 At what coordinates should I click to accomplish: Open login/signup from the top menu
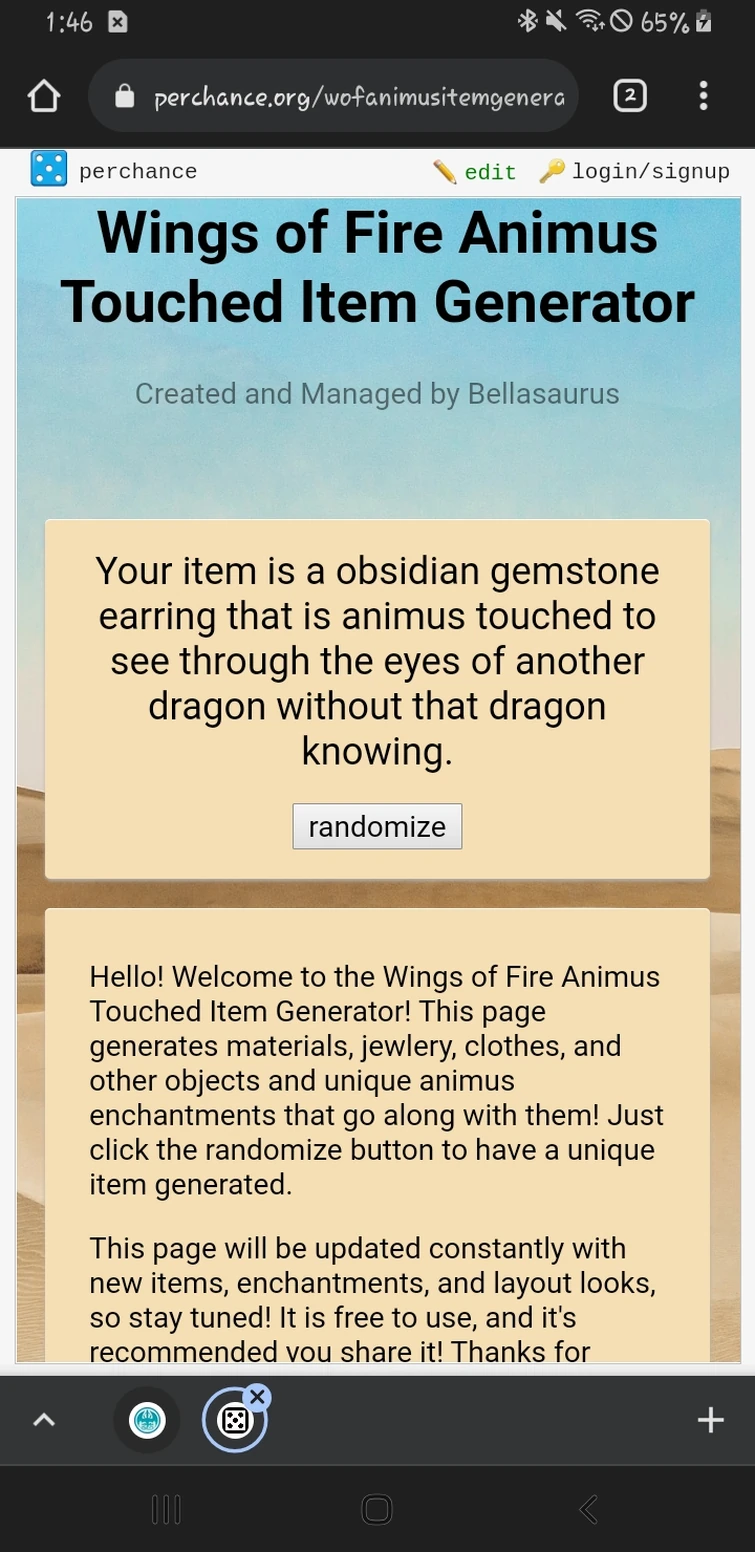pyautogui.click(x=650, y=170)
